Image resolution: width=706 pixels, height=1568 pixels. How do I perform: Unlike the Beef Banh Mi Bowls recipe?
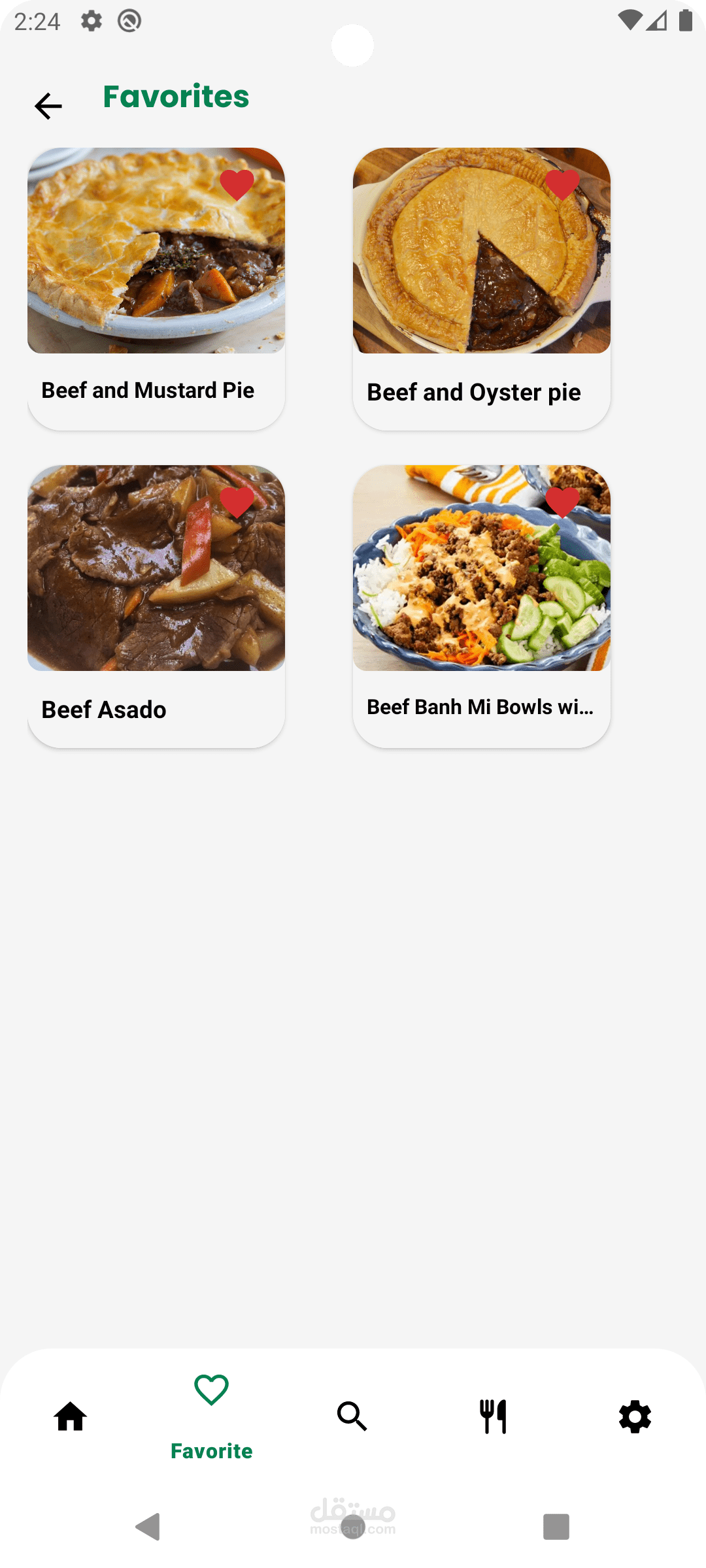[x=562, y=502]
